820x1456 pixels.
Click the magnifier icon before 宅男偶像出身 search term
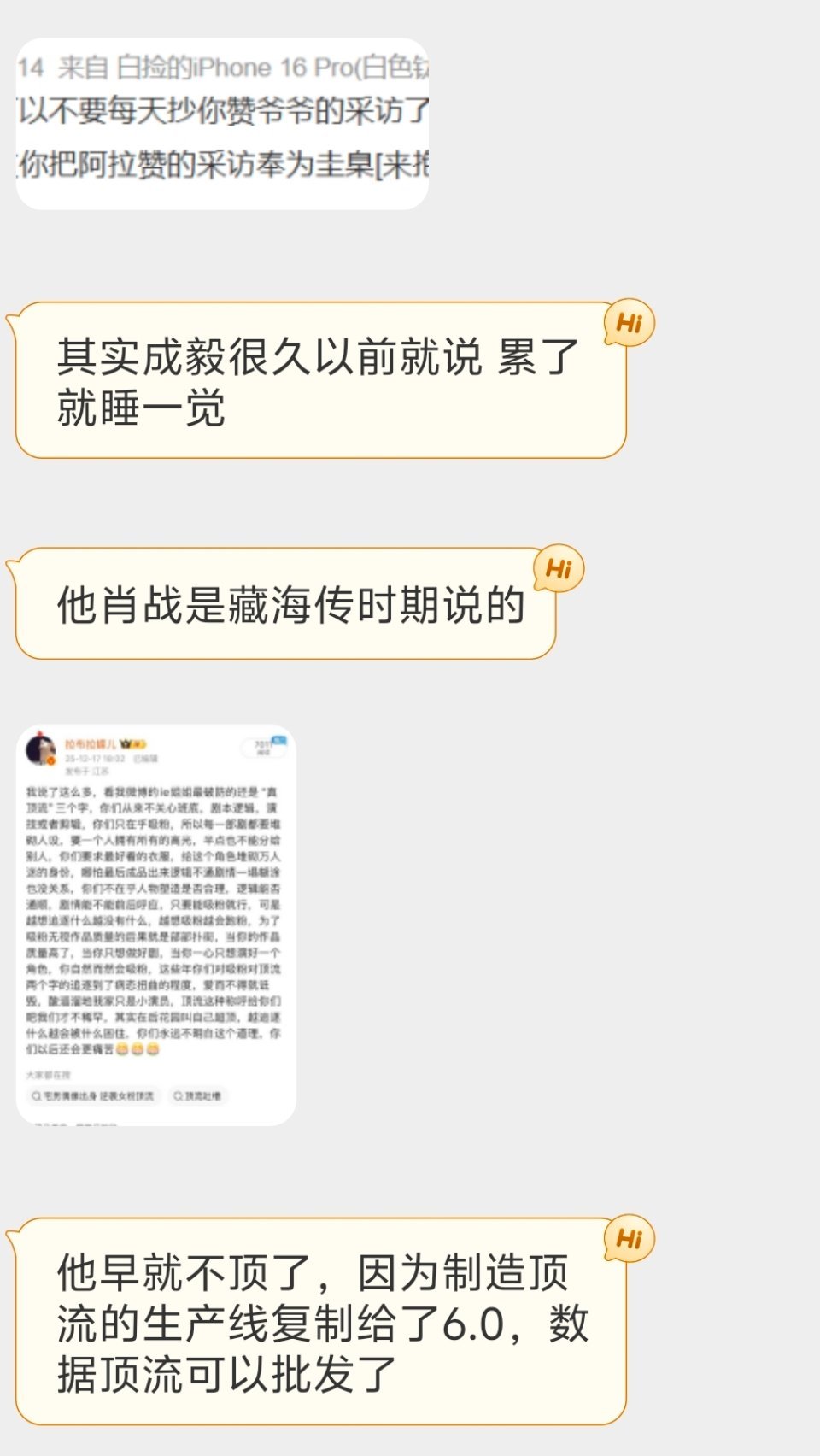click(x=35, y=1094)
